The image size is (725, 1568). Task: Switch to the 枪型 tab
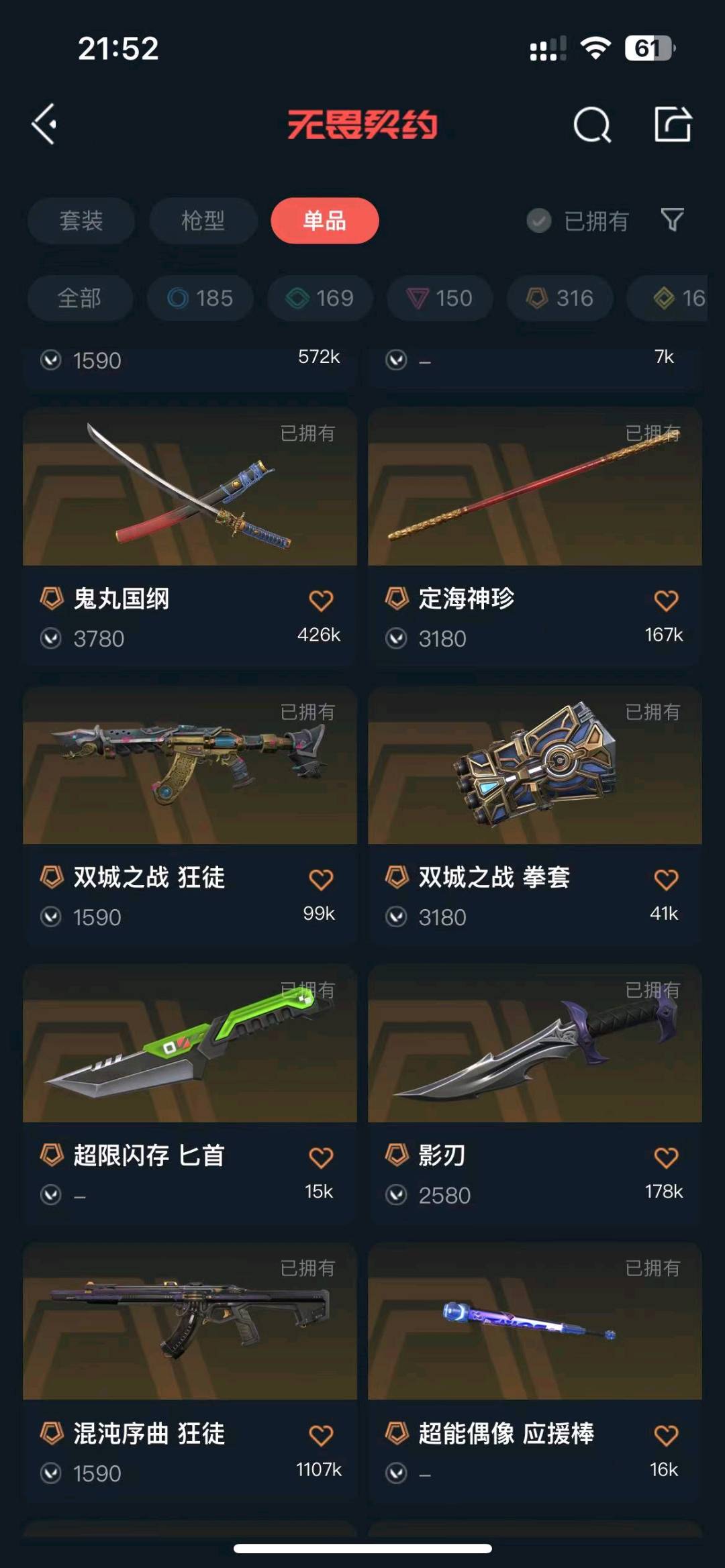[203, 221]
